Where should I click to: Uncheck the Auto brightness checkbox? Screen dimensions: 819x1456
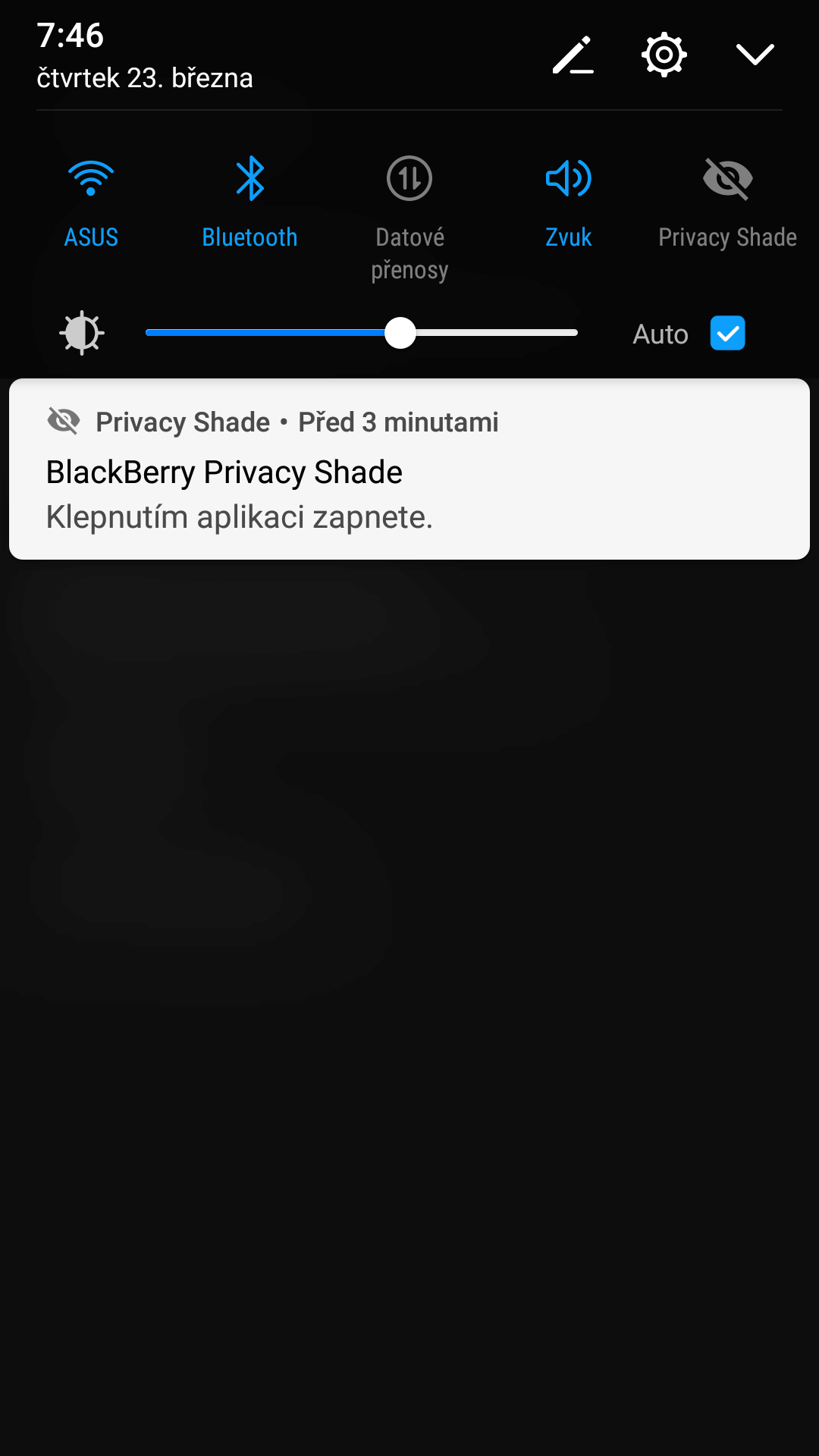(x=728, y=333)
